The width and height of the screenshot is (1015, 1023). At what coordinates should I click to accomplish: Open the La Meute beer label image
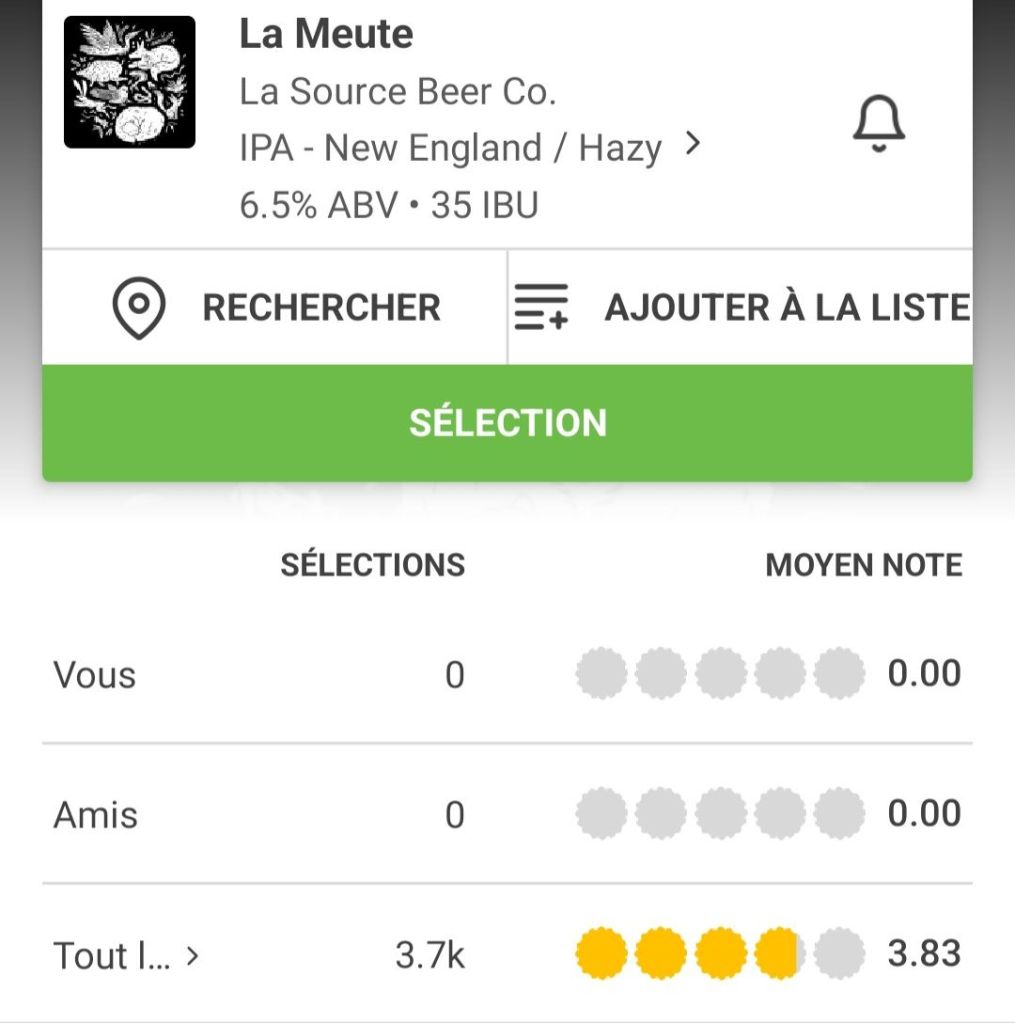click(x=129, y=82)
